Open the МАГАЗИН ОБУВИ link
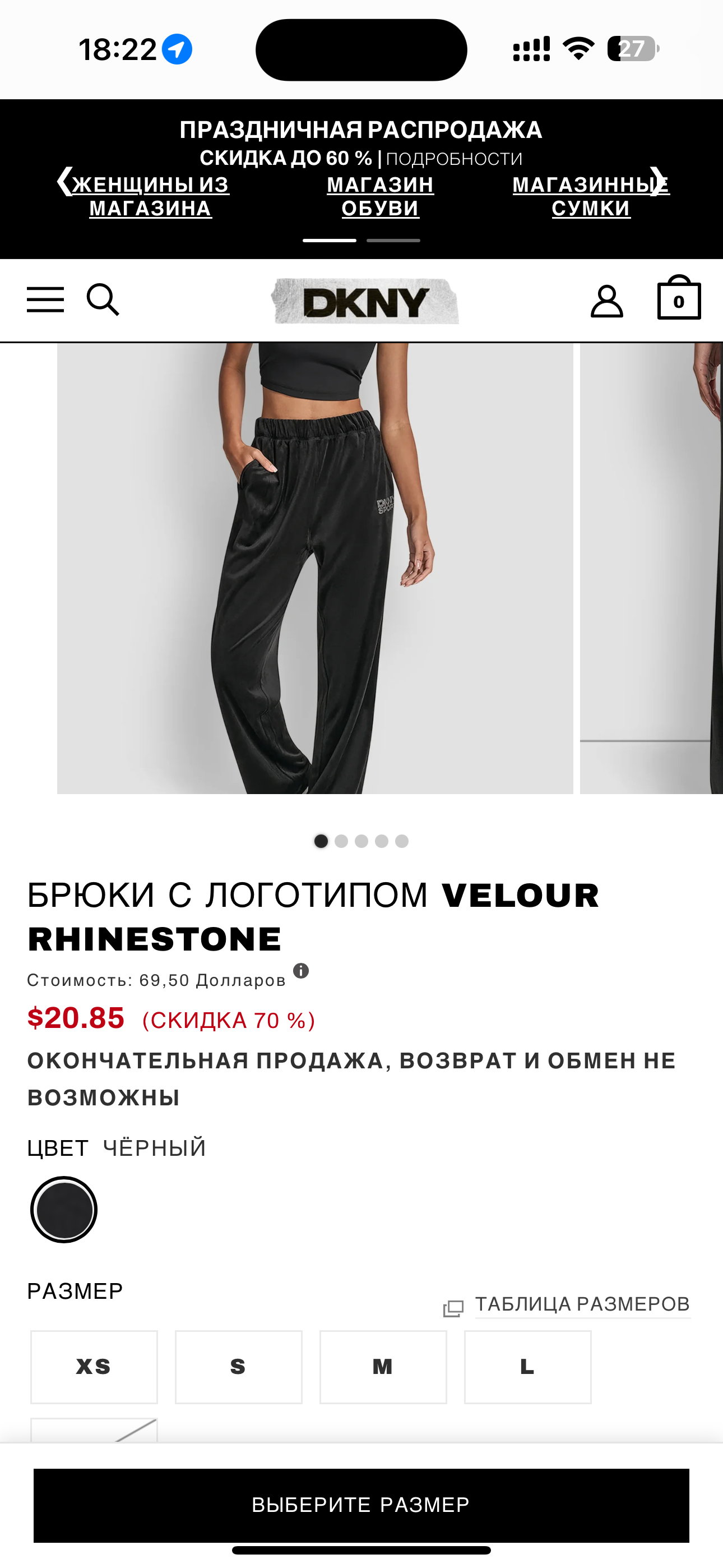 pos(381,196)
